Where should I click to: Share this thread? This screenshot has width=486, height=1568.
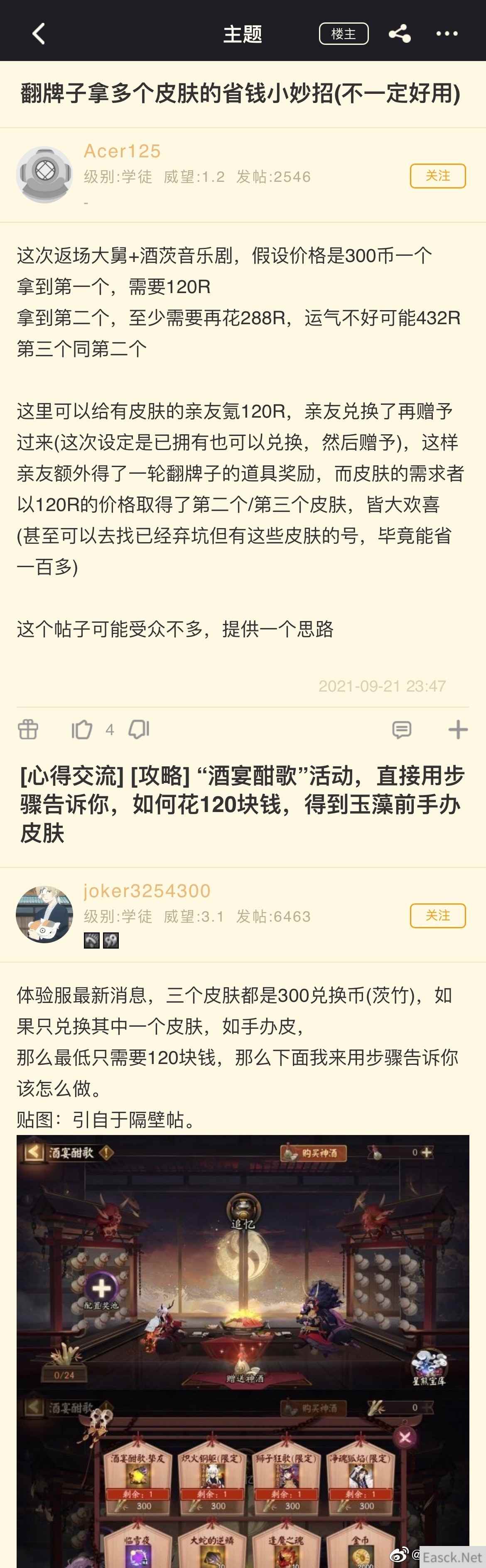(x=400, y=34)
